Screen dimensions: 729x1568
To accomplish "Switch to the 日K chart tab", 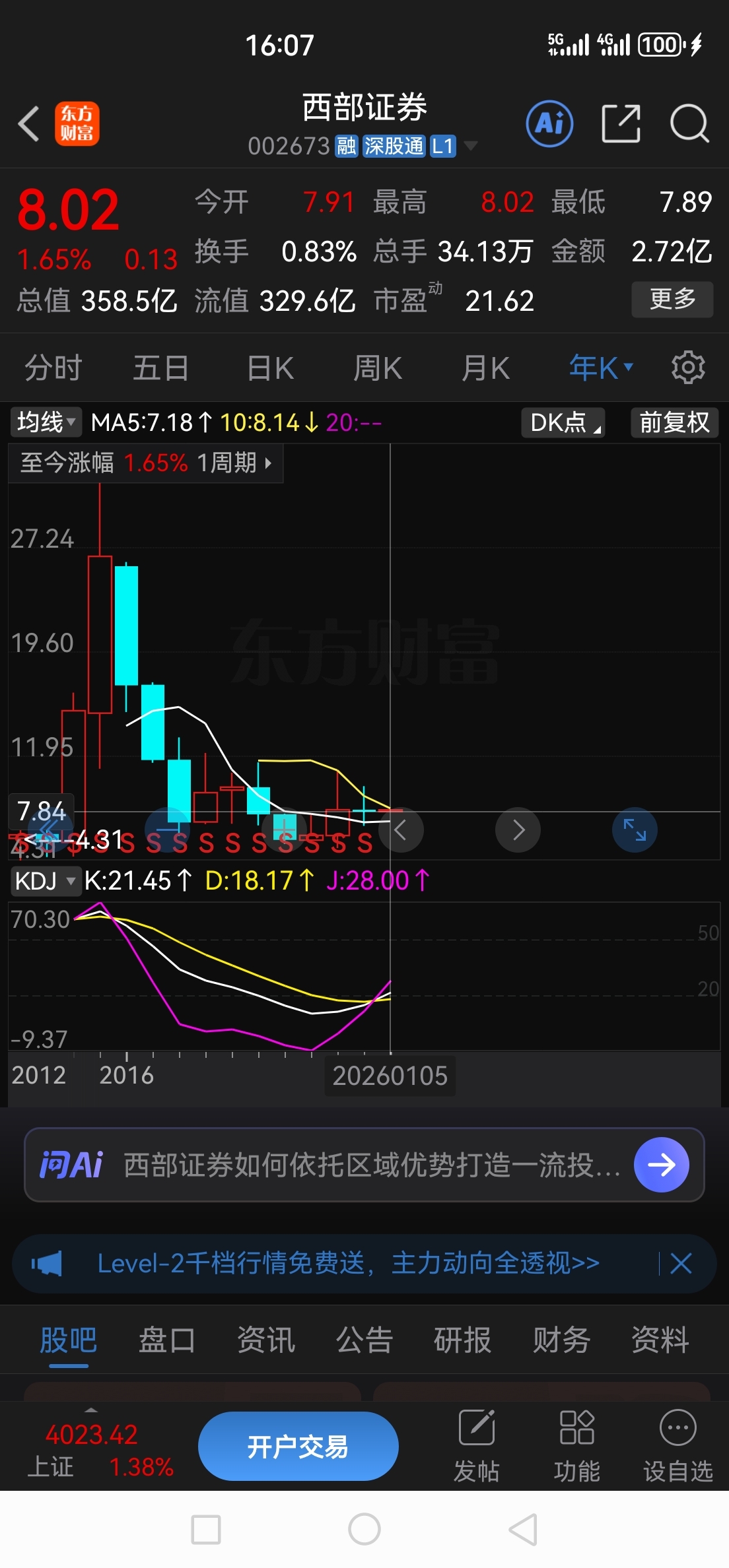I will tap(271, 368).
